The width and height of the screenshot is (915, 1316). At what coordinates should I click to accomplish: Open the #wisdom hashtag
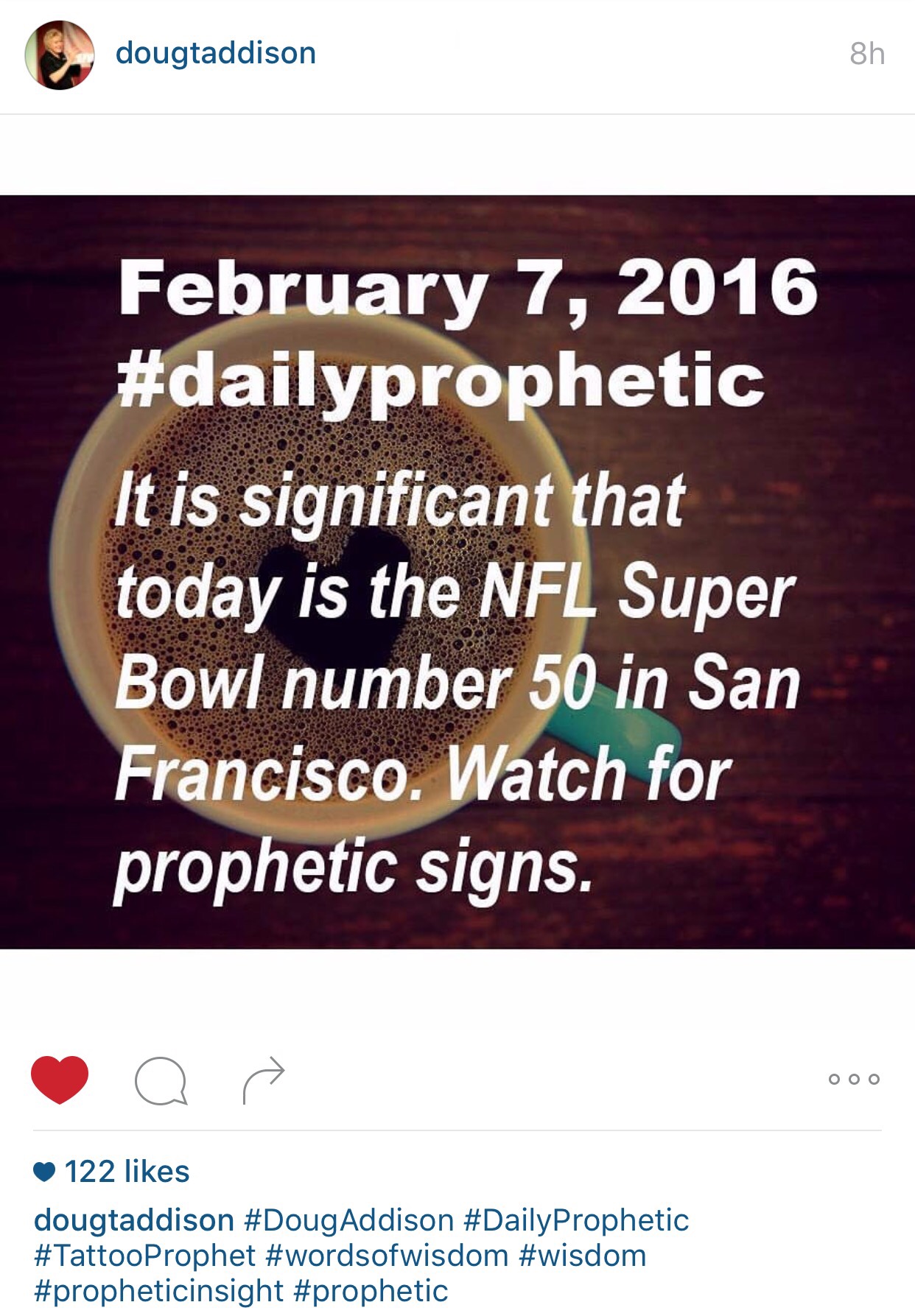(582, 1256)
